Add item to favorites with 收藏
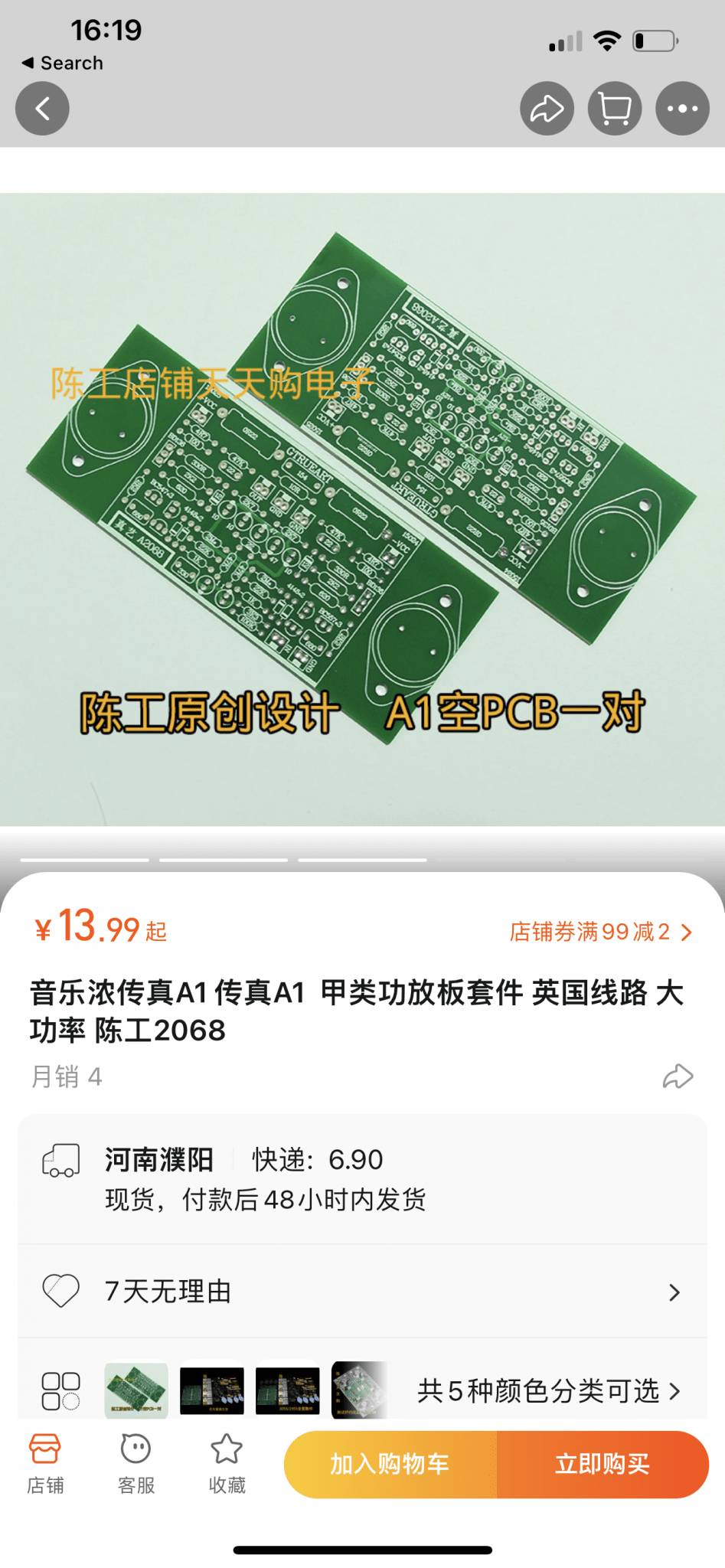 click(227, 1464)
